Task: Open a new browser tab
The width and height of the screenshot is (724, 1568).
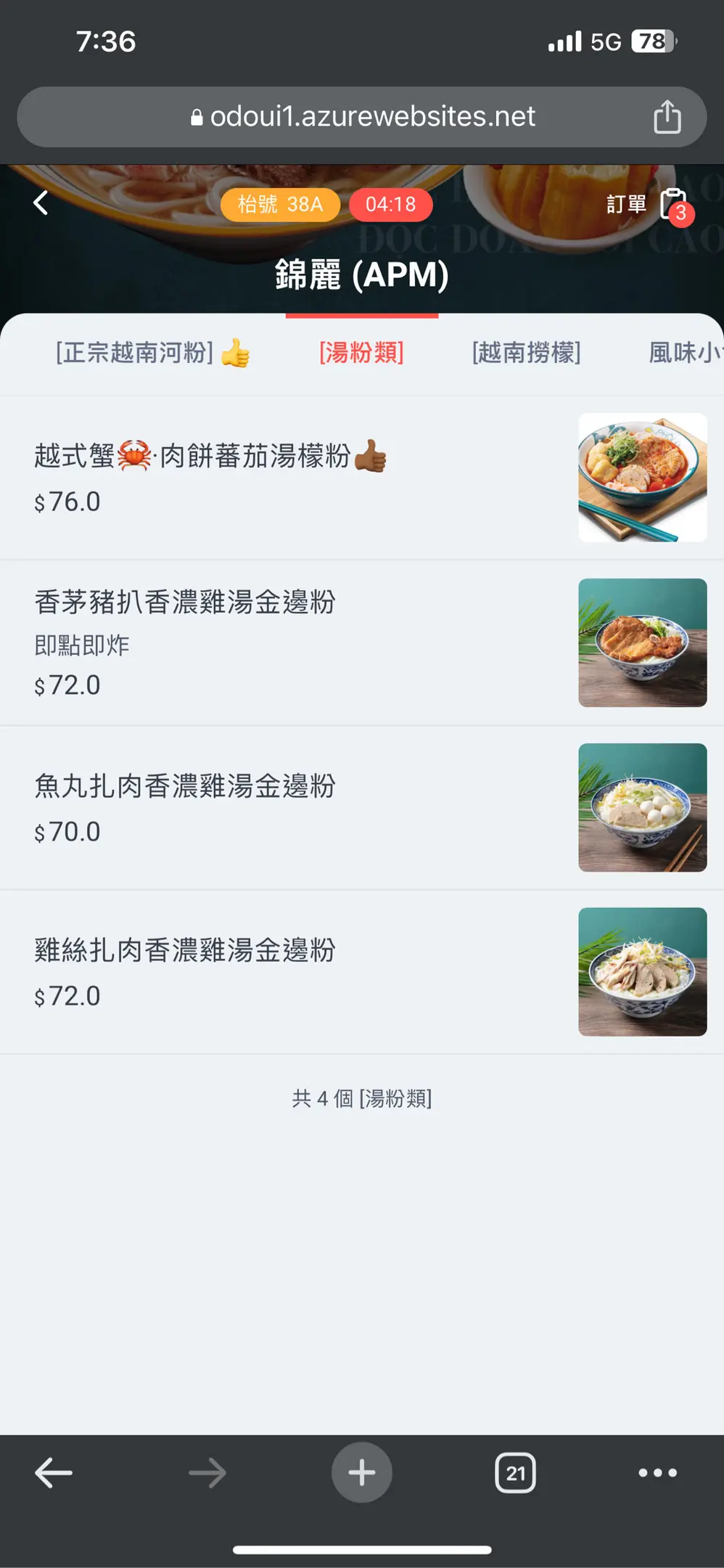Action: tap(361, 1473)
